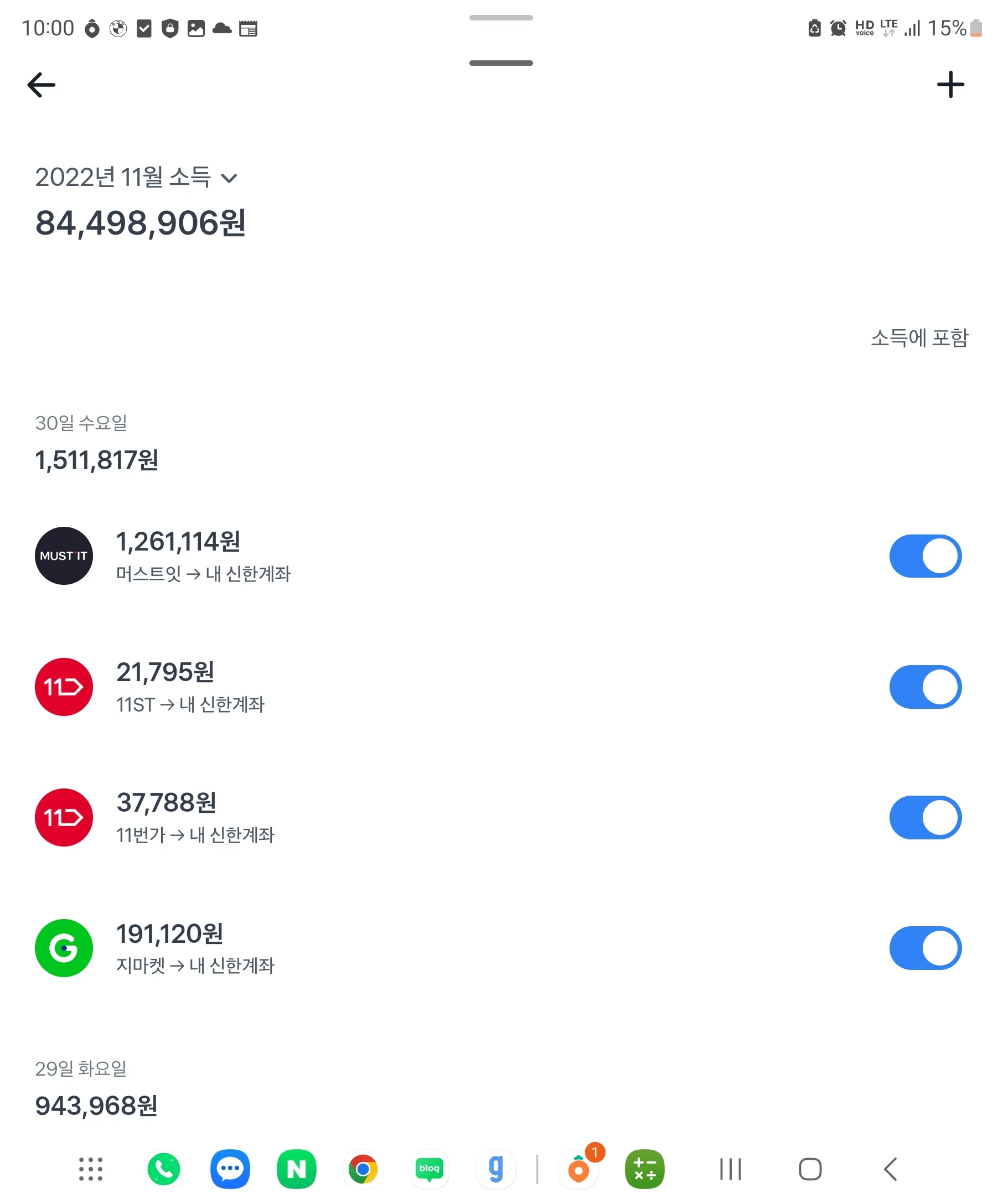Screen dimensions: 1003x1204
Task: Disable income inclusion for 머스트잇 1,261,114원
Action: coord(924,556)
